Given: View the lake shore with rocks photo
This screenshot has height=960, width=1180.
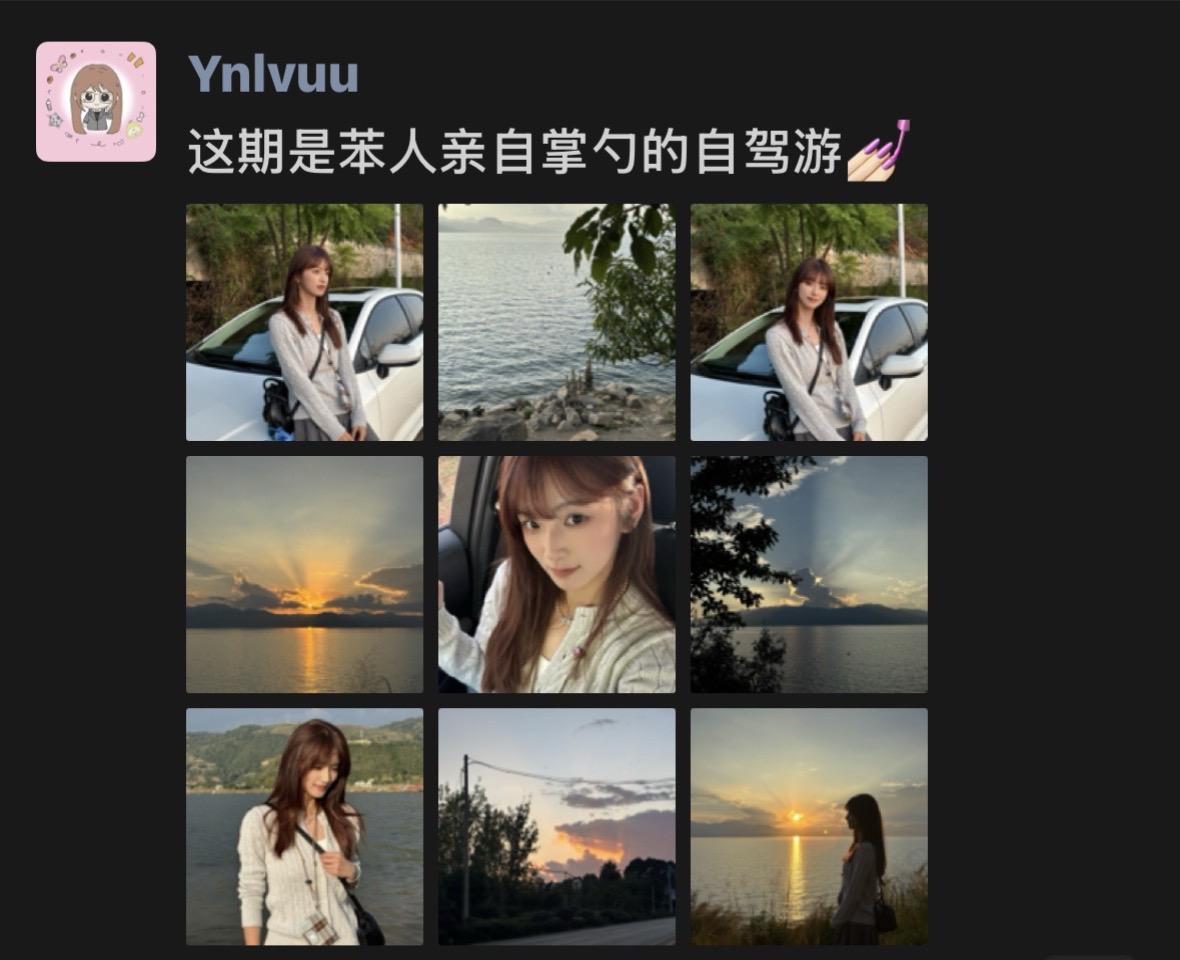Looking at the screenshot, I should click(x=556, y=322).
